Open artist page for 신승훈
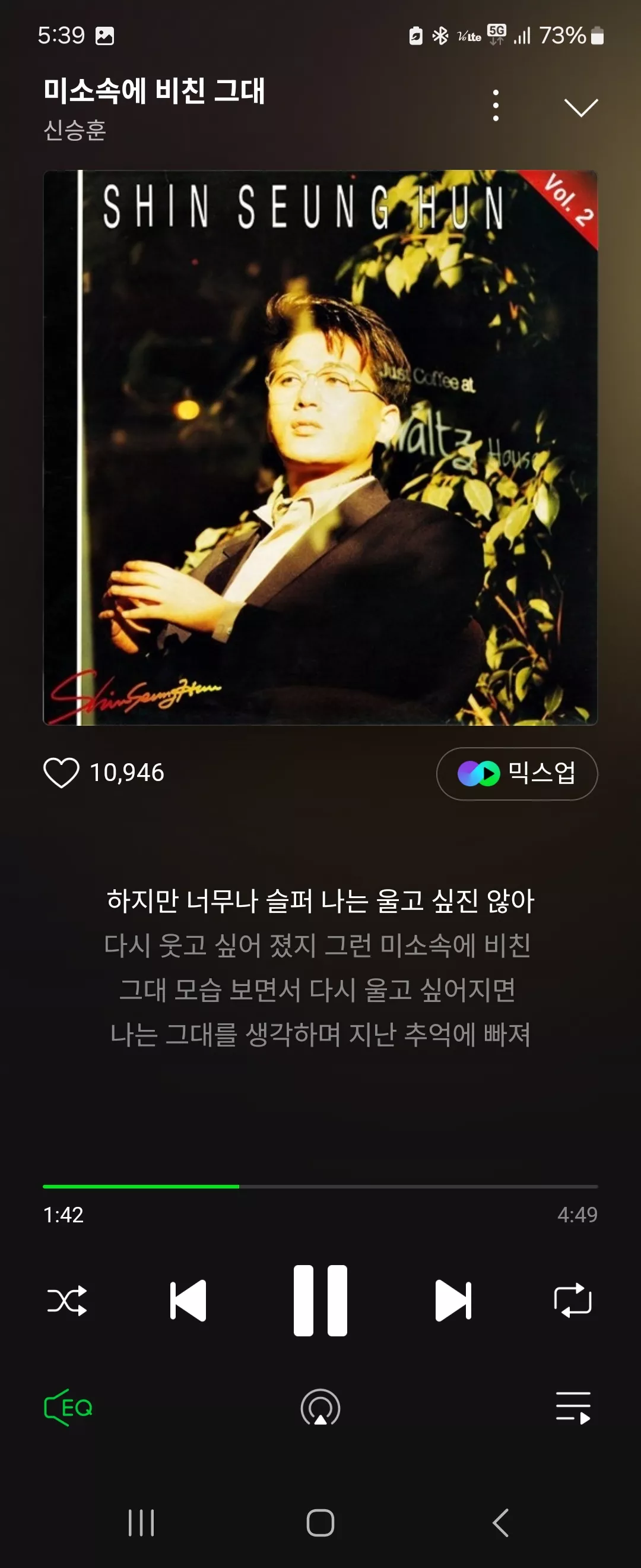The width and height of the screenshot is (641, 1568). tap(75, 129)
